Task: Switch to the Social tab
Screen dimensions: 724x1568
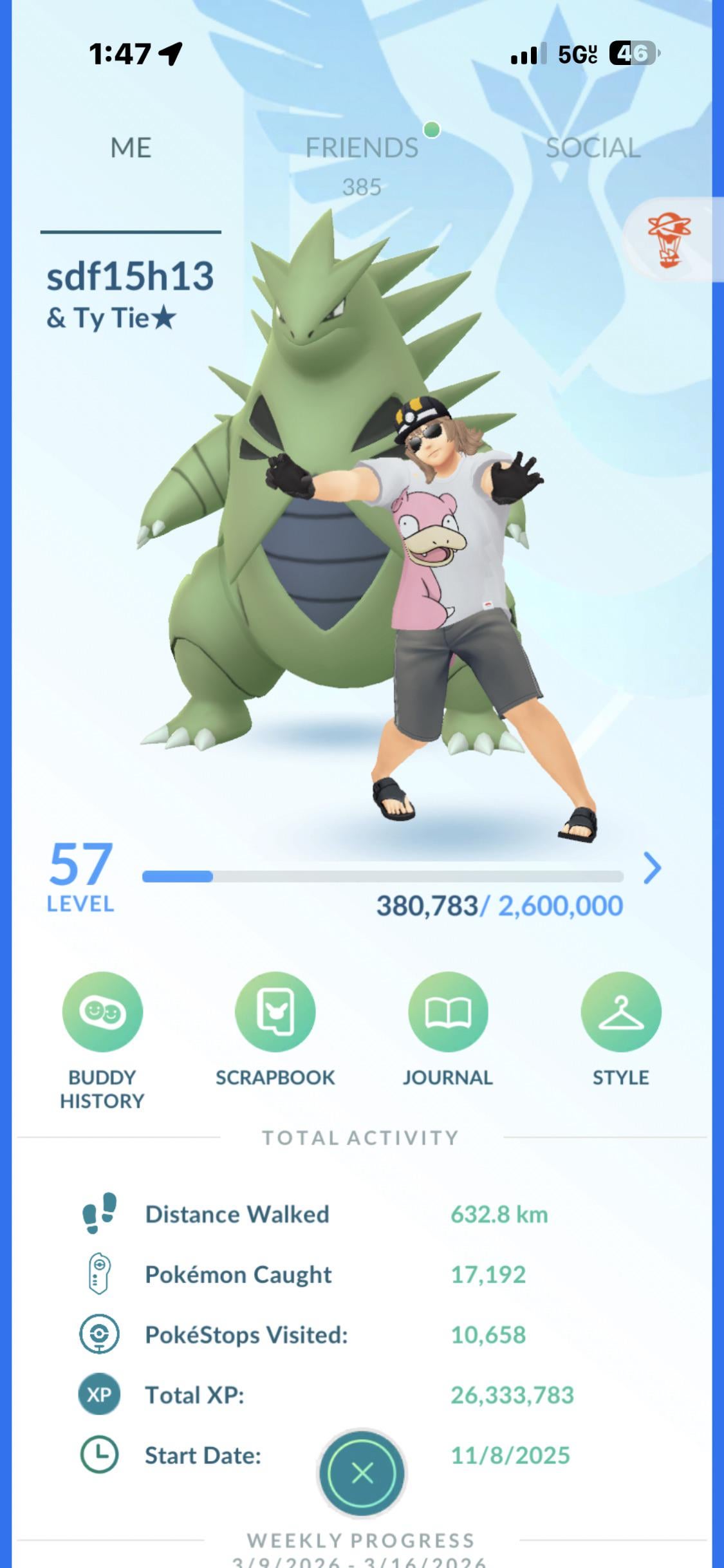Action: point(593,148)
